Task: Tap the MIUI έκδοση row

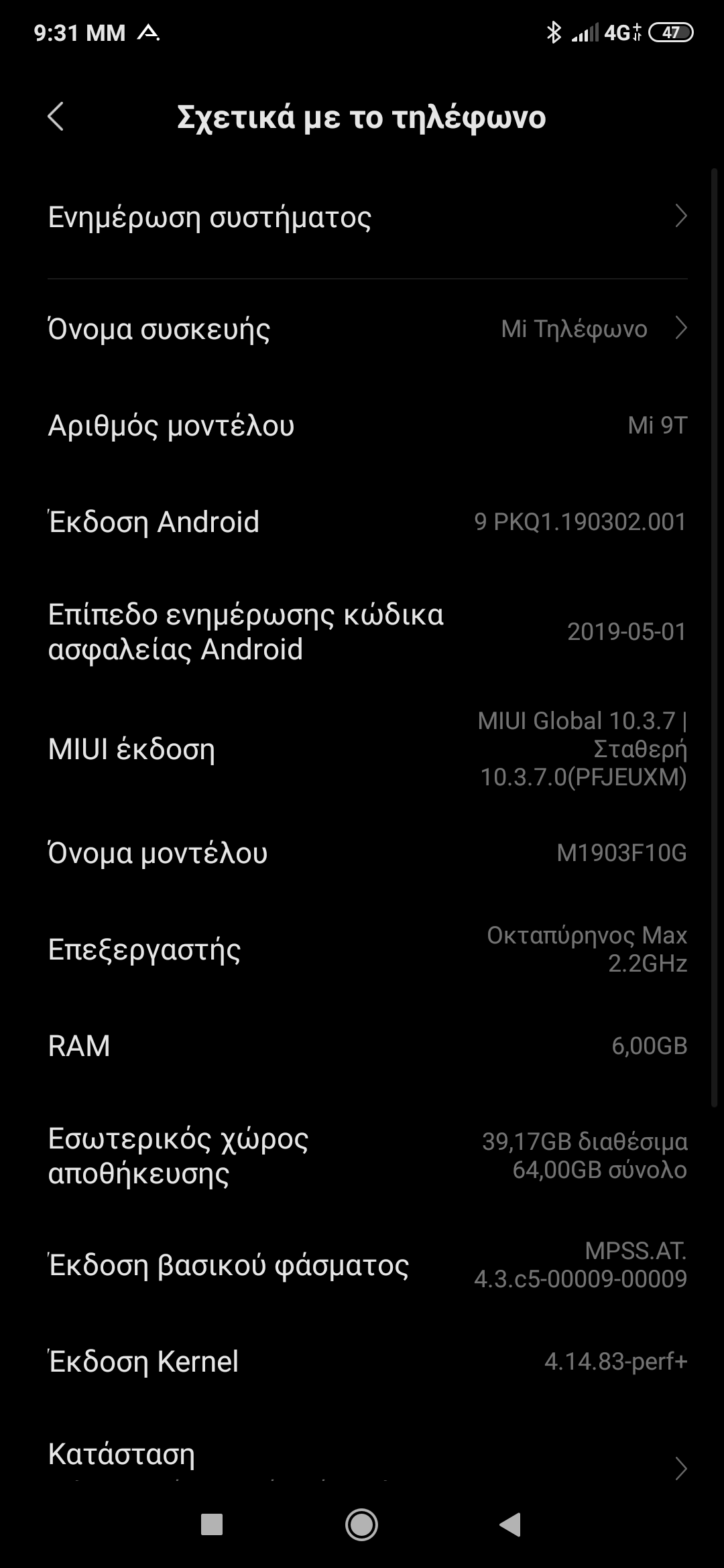Action: tap(362, 748)
